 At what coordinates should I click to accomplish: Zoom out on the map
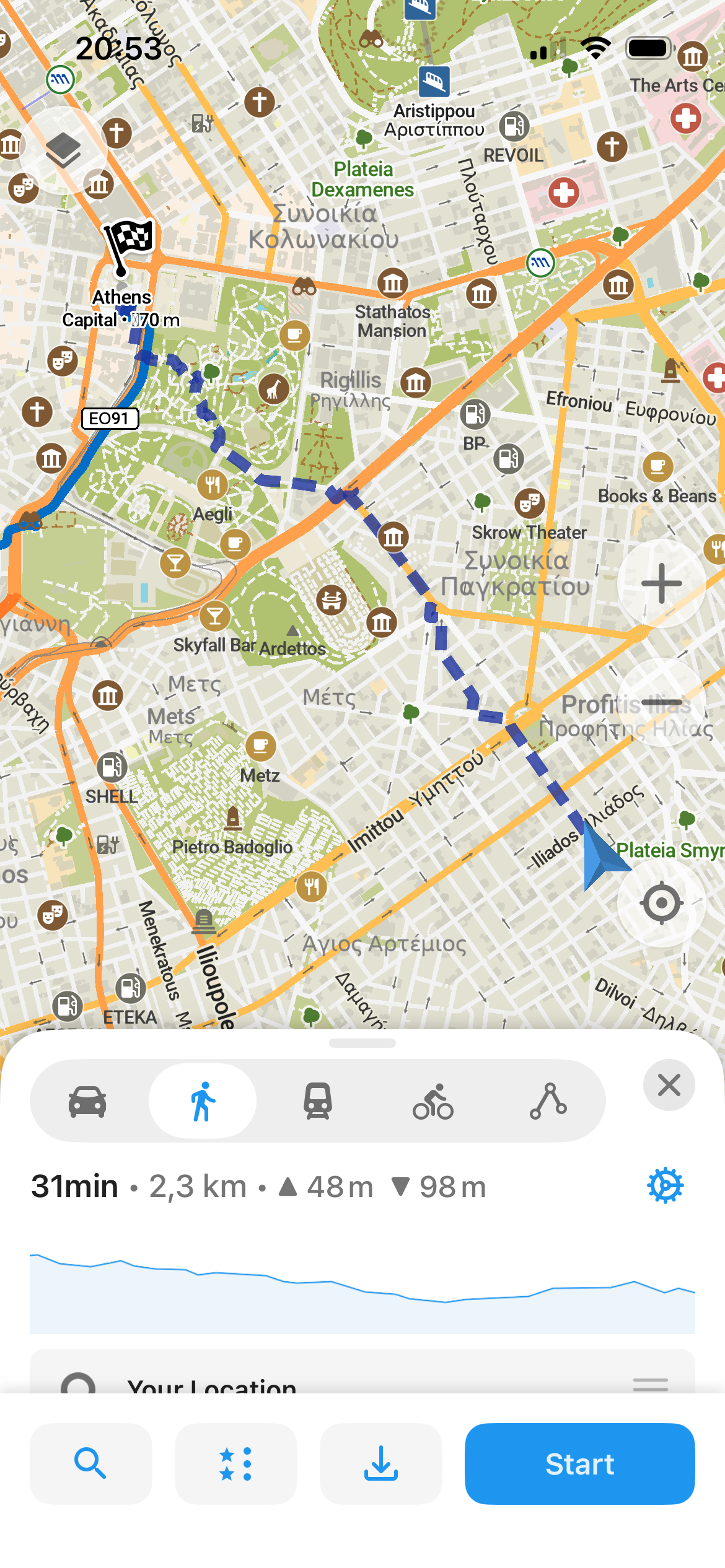661,702
